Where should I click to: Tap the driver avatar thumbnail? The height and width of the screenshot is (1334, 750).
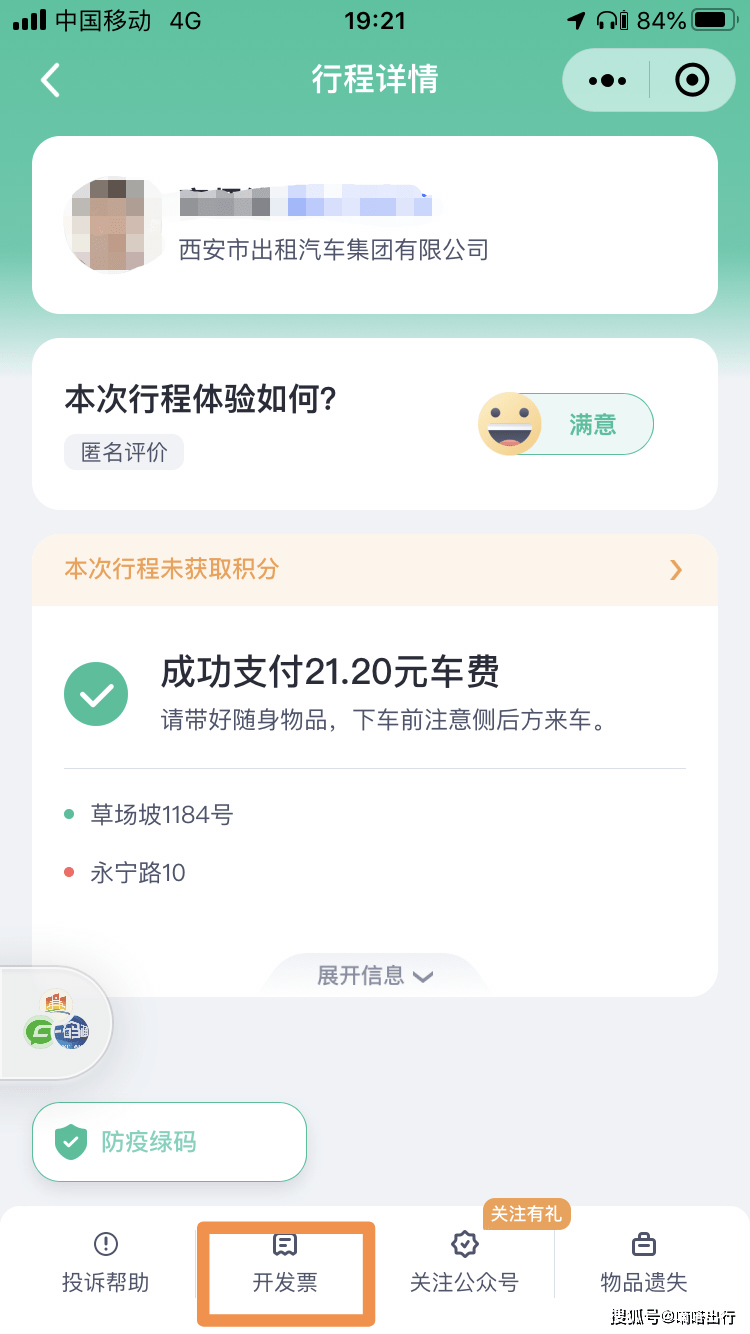[x=113, y=224]
